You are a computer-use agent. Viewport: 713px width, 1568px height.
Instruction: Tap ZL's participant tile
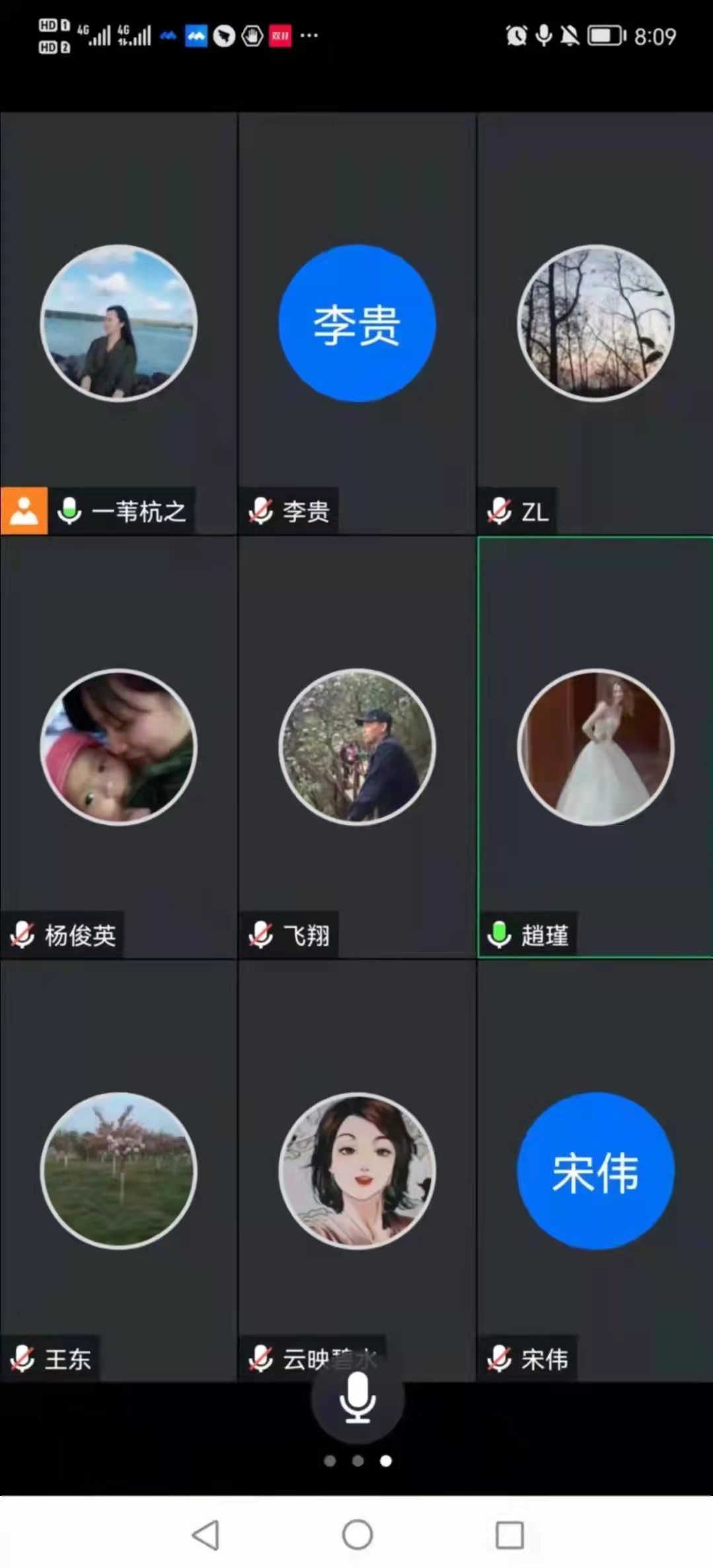(x=595, y=324)
